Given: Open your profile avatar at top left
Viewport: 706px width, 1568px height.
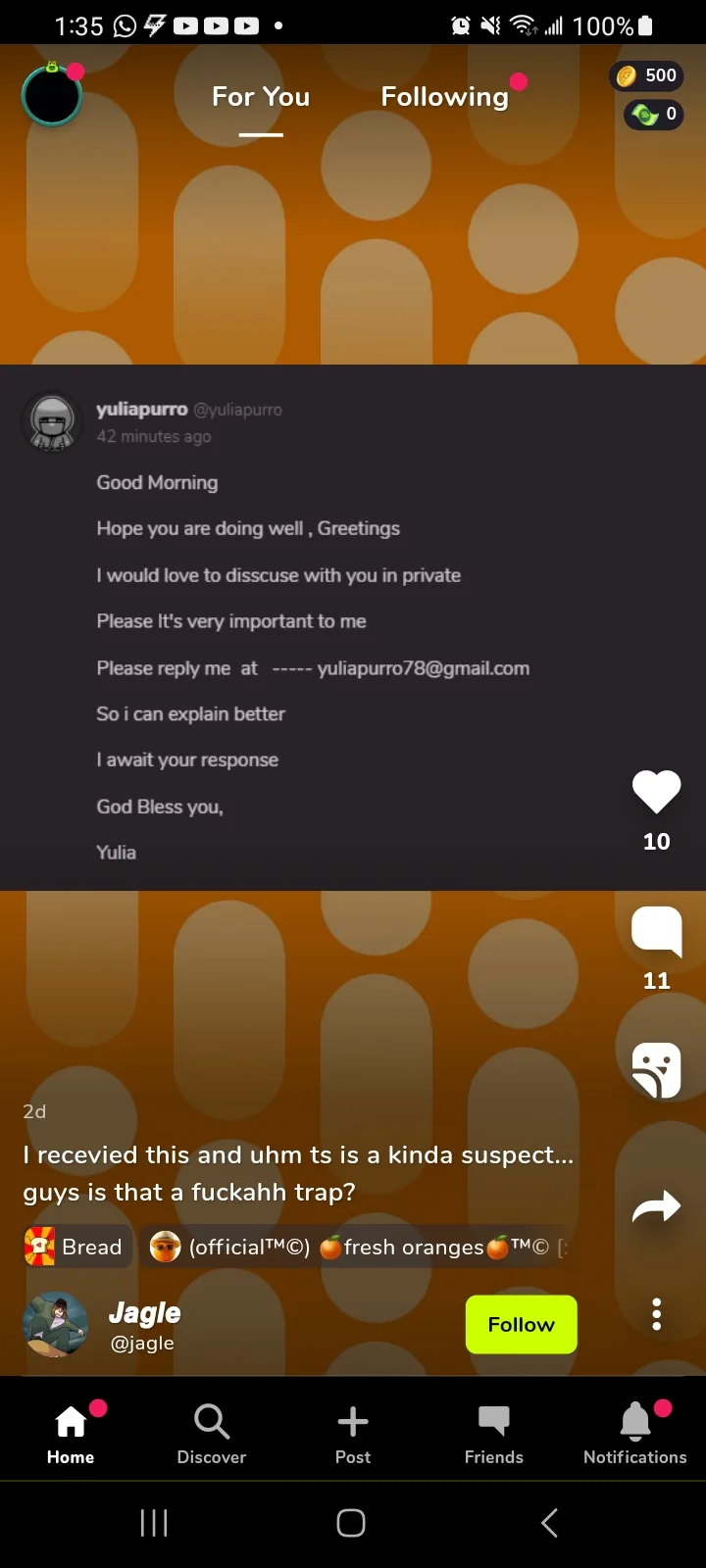Looking at the screenshot, I should (52, 95).
